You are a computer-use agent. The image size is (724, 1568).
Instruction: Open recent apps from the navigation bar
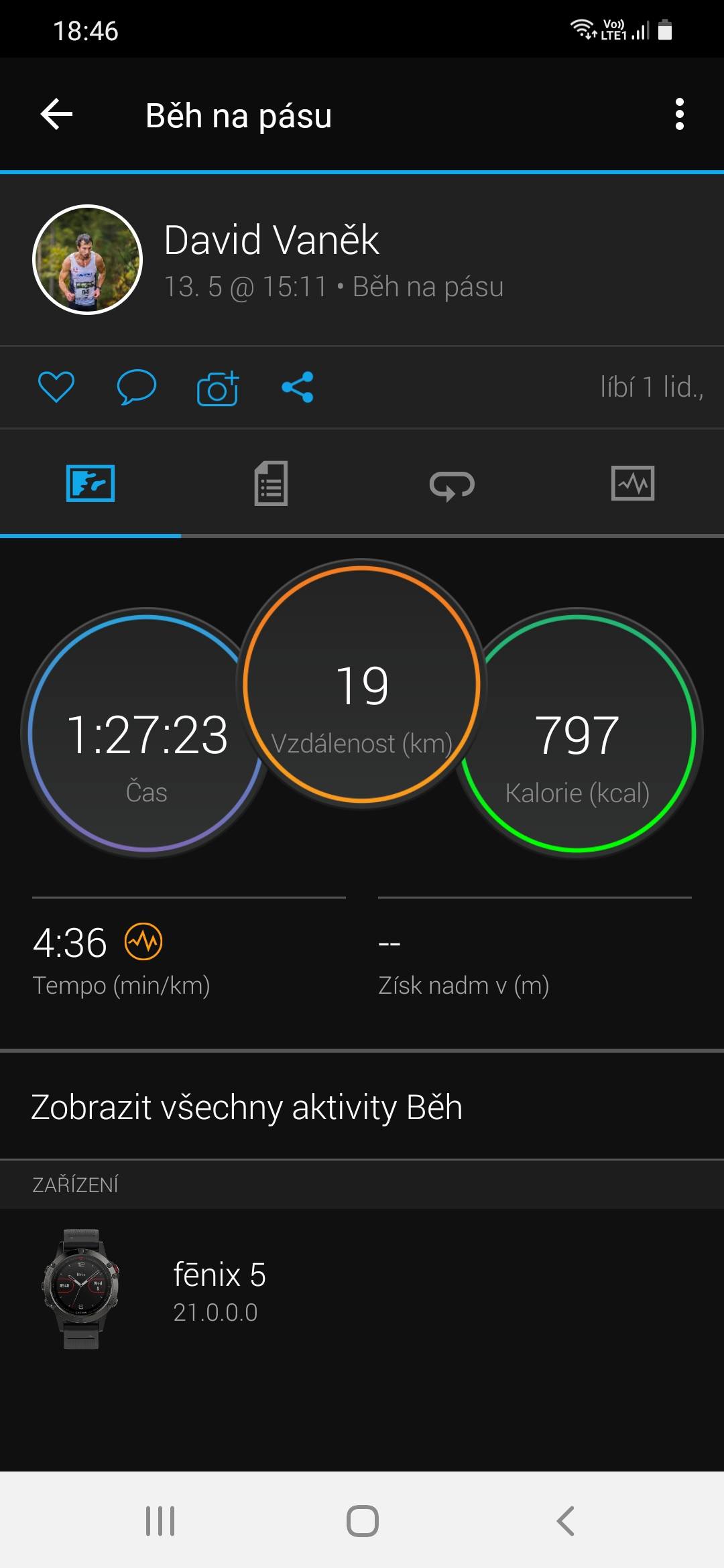160,1520
